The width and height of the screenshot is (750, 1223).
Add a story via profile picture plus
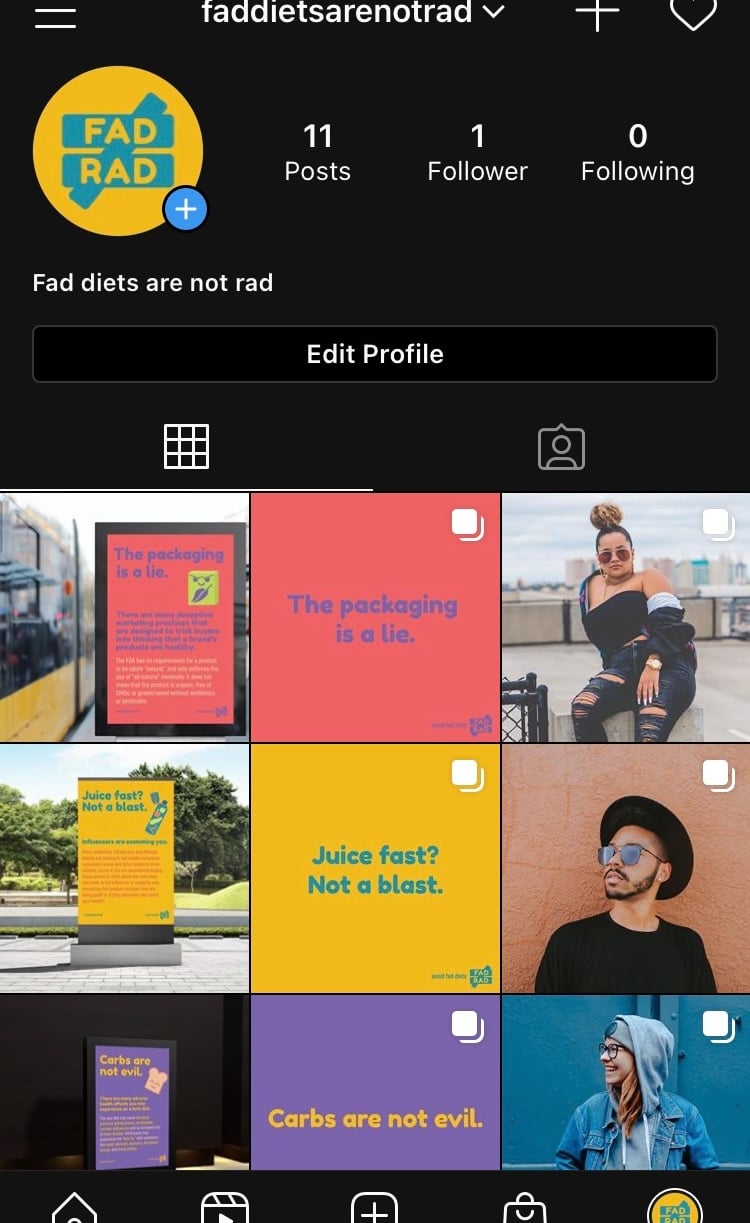tap(185, 209)
